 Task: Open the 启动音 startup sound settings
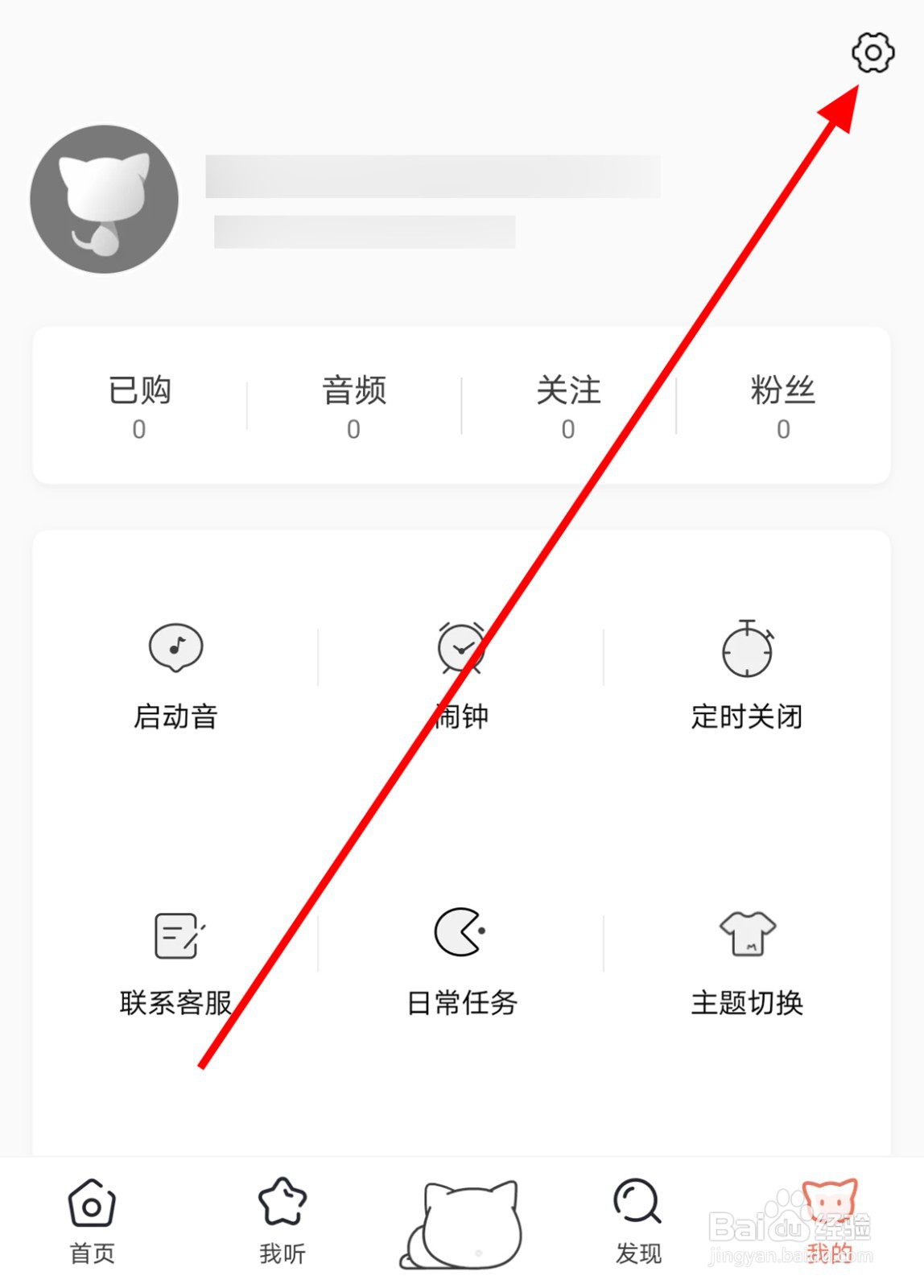point(177,676)
